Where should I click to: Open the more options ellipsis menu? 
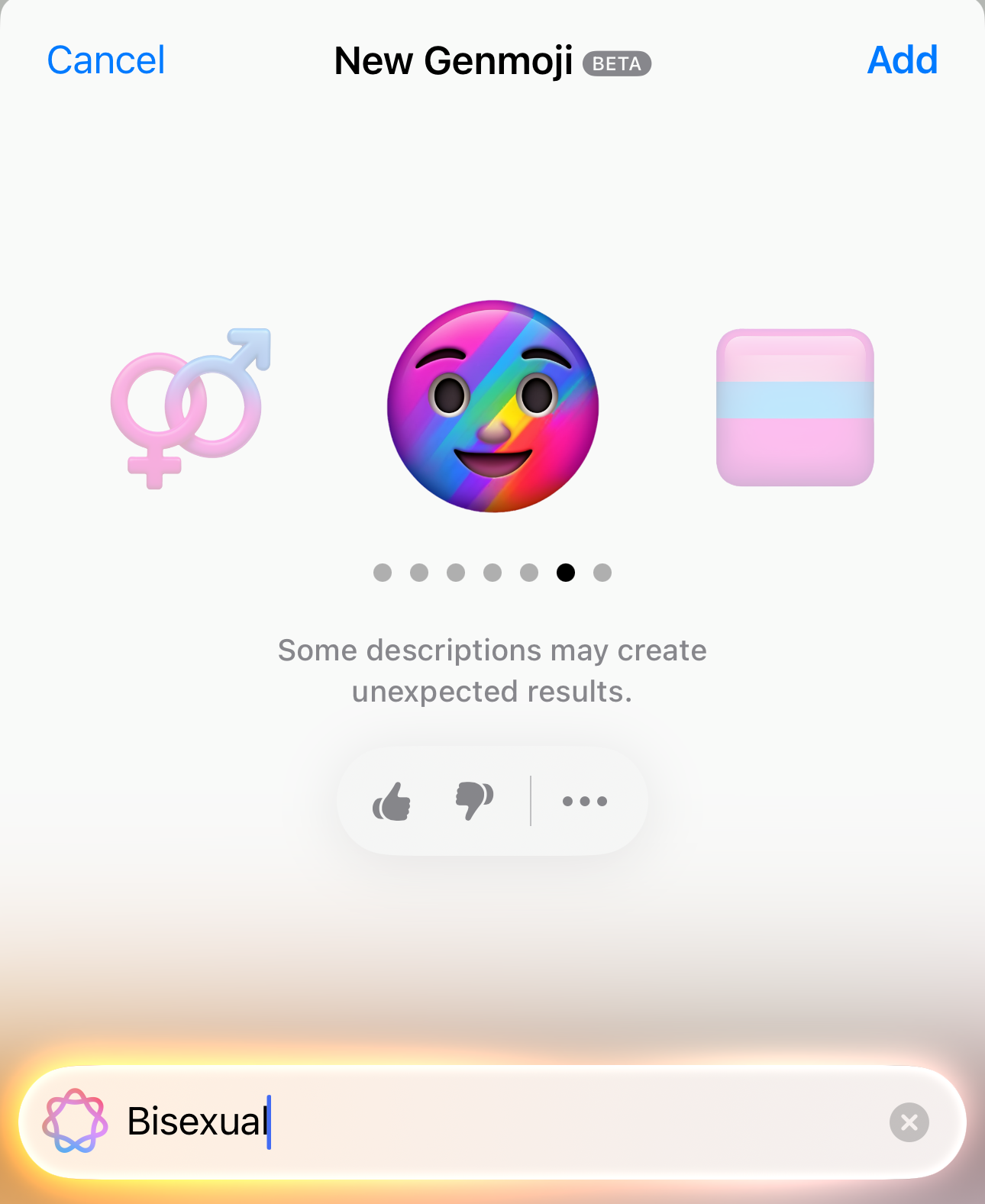[x=585, y=801]
